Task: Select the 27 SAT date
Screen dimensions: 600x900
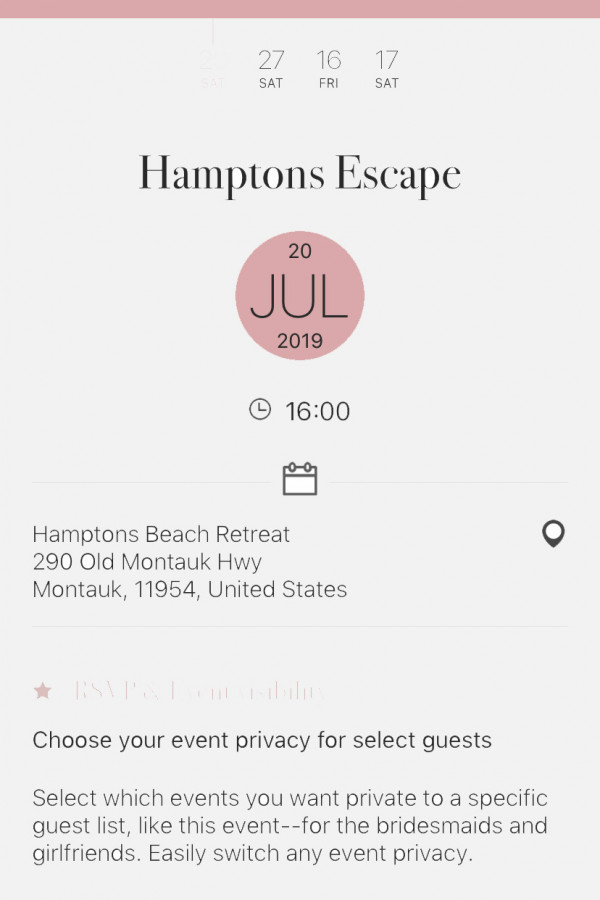Action: (x=271, y=69)
